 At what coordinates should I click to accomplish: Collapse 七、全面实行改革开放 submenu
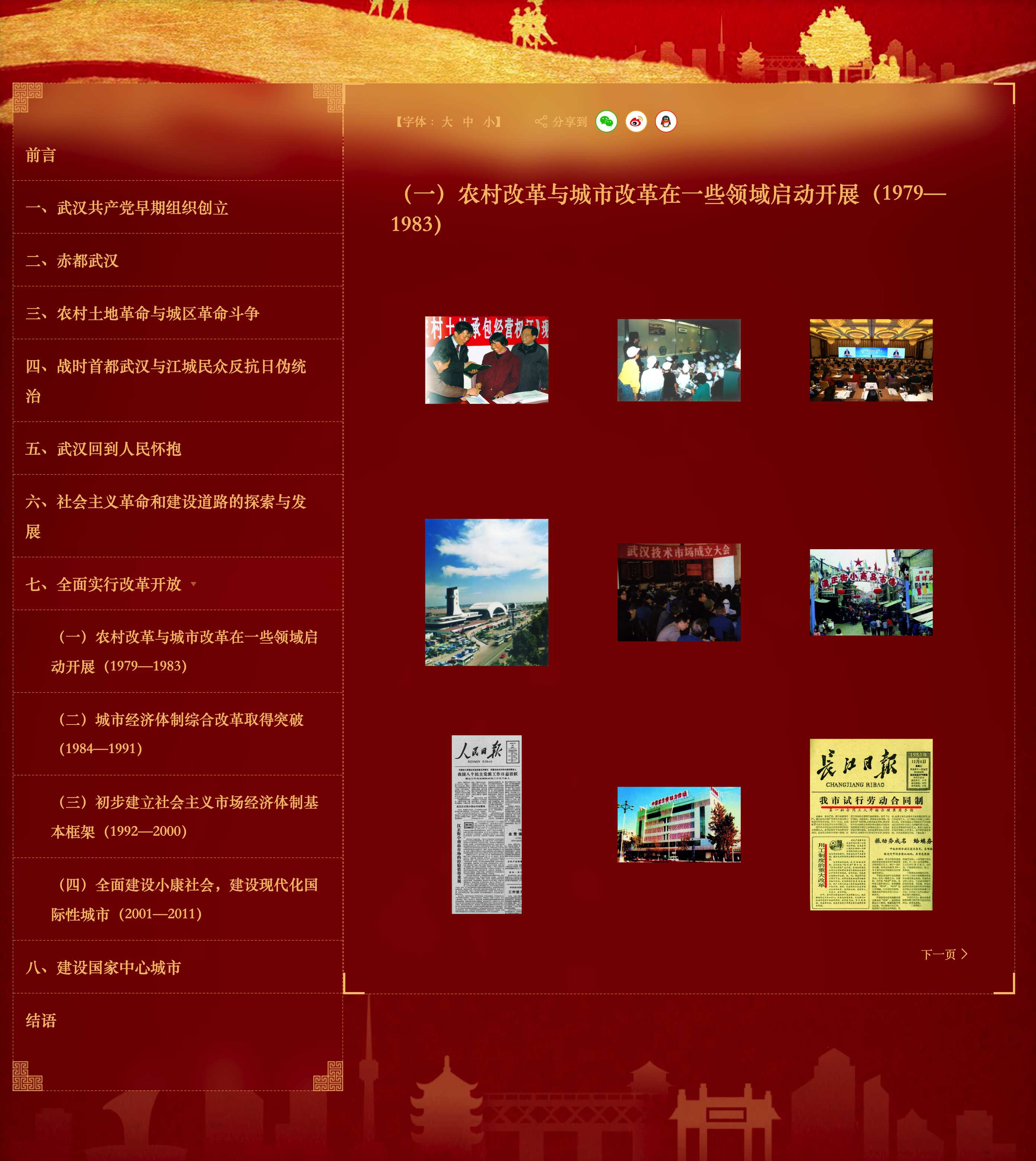click(x=194, y=584)
